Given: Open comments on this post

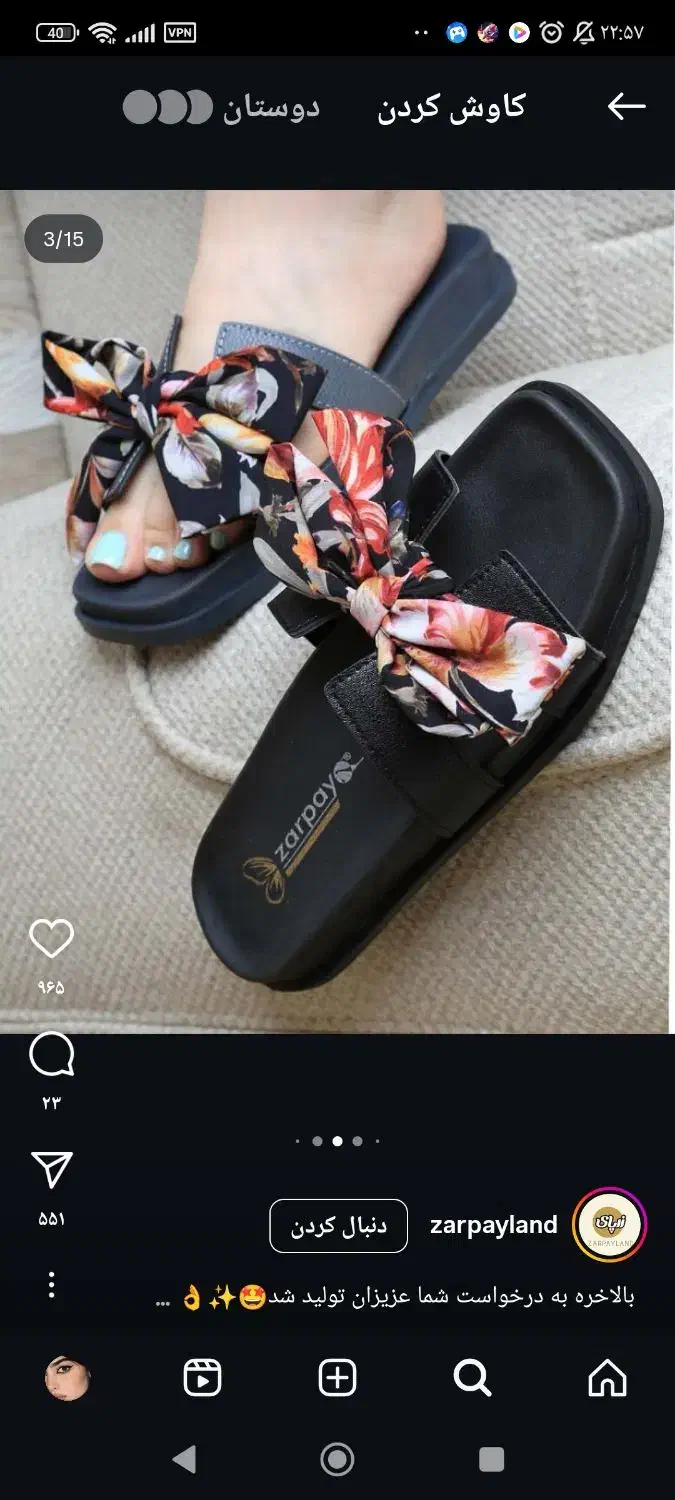Looking at the screenshot, I should pos(51,1055).
